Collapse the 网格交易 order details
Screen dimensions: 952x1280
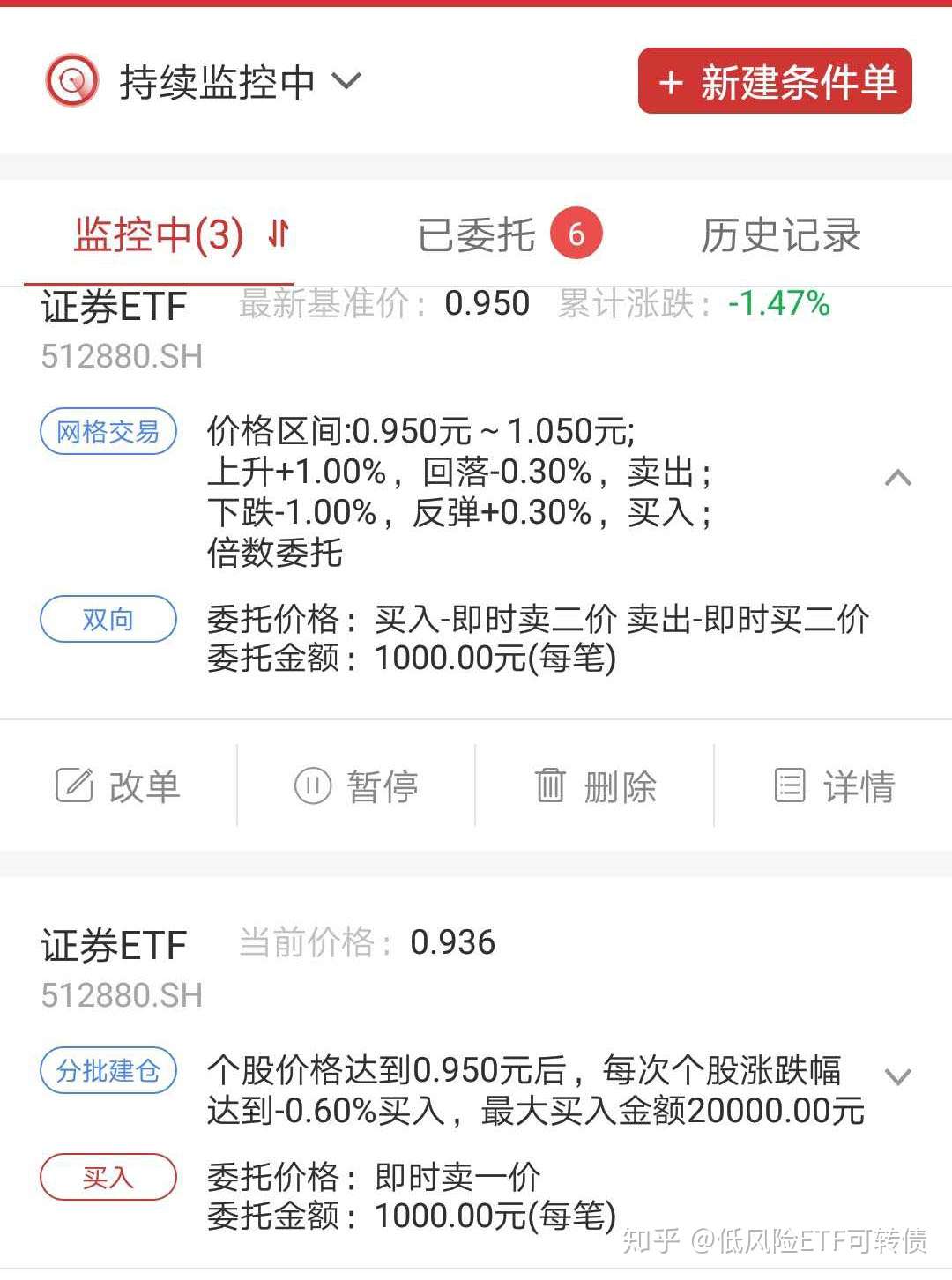tap(898, 477)
